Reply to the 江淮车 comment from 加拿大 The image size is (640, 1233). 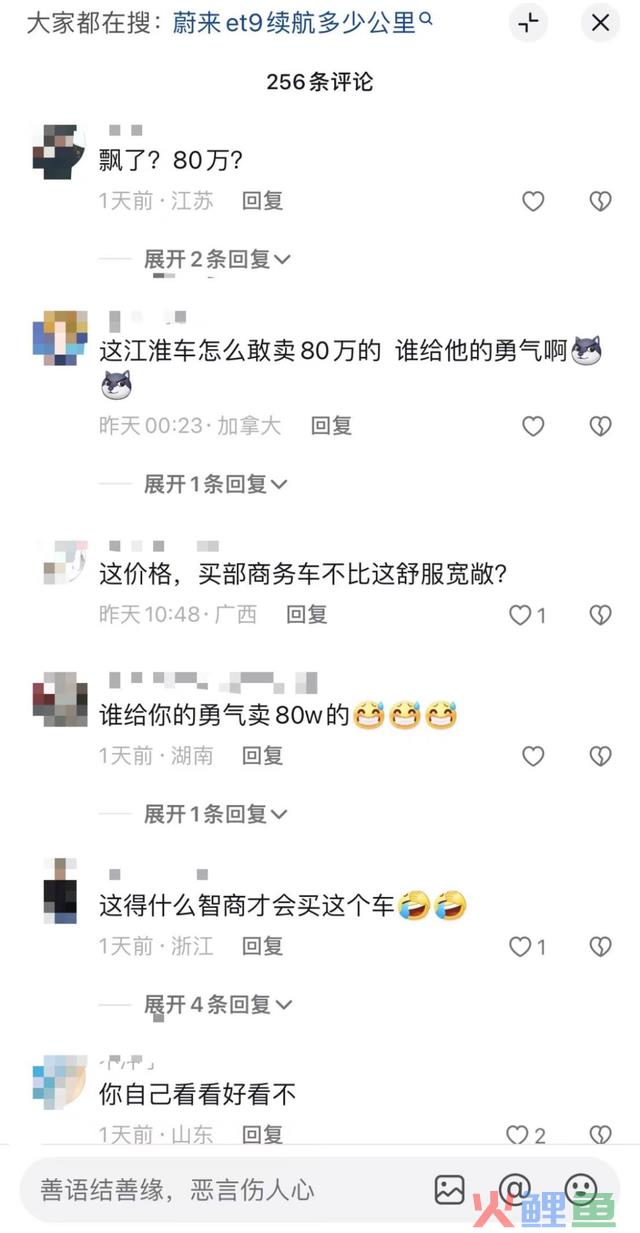point(331,426)
